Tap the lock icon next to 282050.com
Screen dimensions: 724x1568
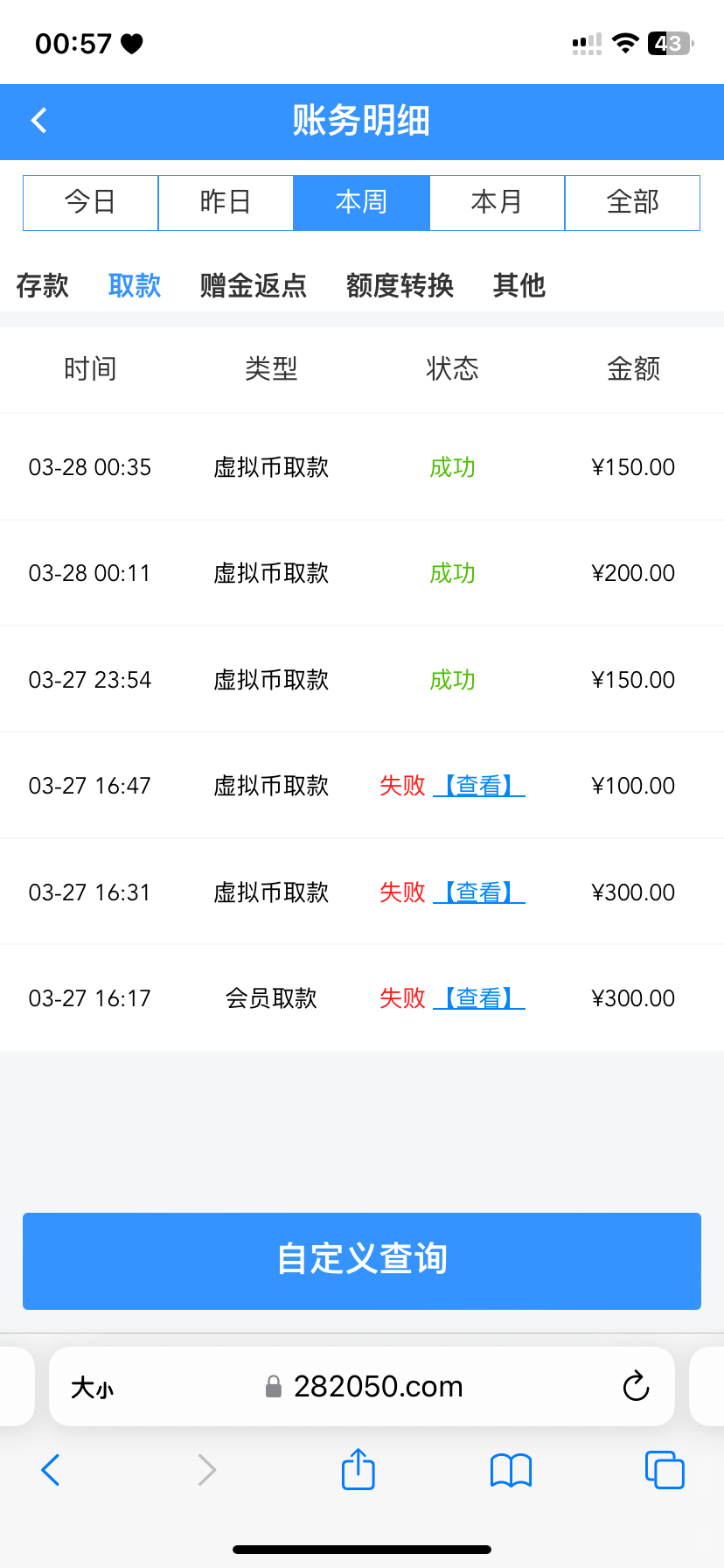point(272,1386)
